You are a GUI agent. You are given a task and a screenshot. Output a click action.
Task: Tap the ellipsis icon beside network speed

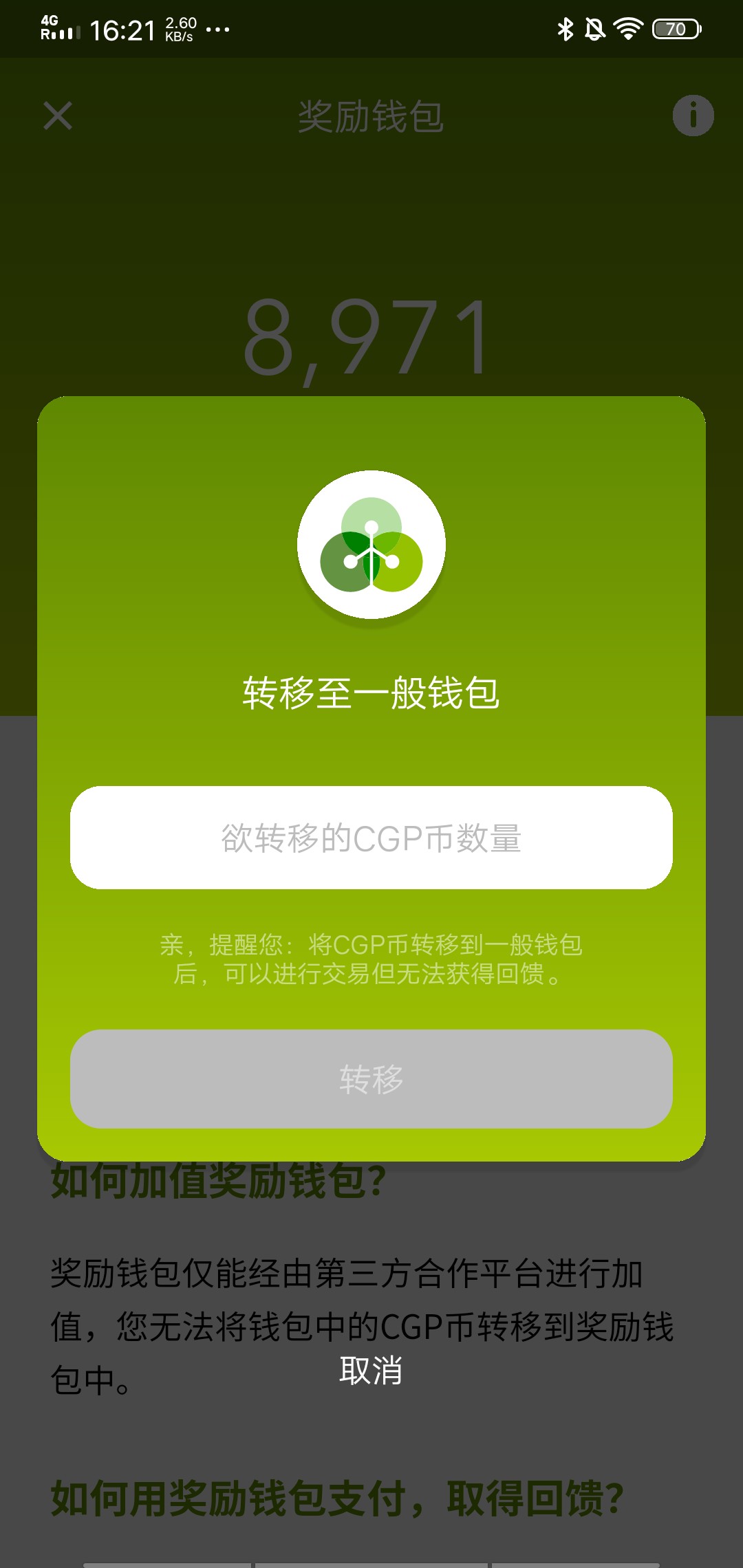[x=219, y=31]
